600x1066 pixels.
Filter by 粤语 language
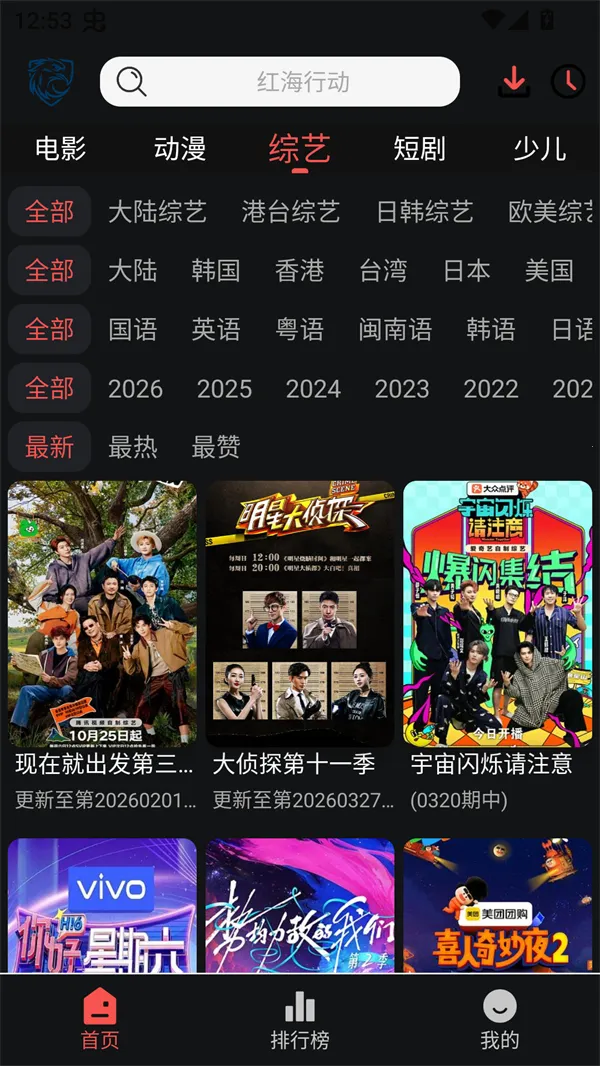(x=300, y=329)
